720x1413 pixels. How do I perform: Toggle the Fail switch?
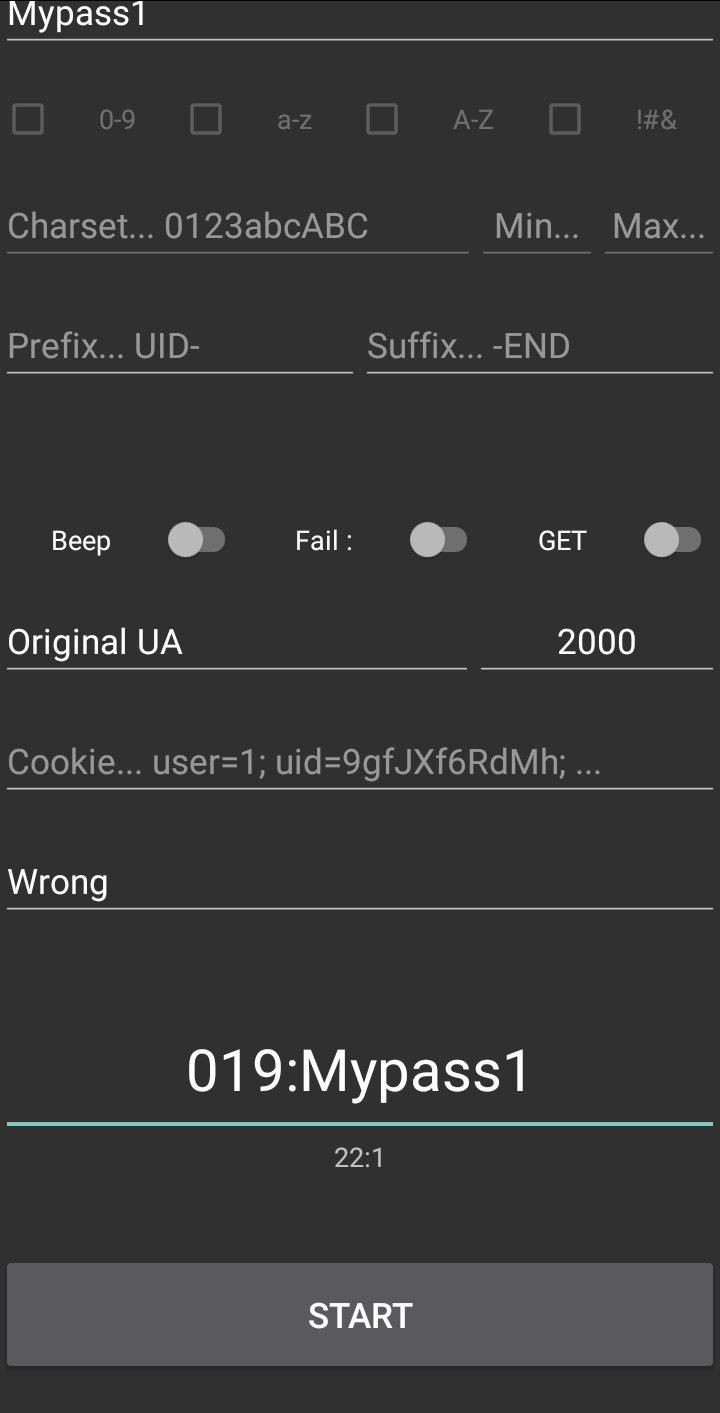click(439, 541)
